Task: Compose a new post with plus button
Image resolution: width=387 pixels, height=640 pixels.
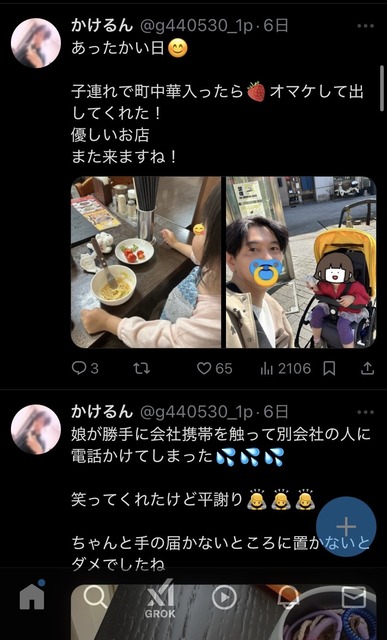Action: 346,527
